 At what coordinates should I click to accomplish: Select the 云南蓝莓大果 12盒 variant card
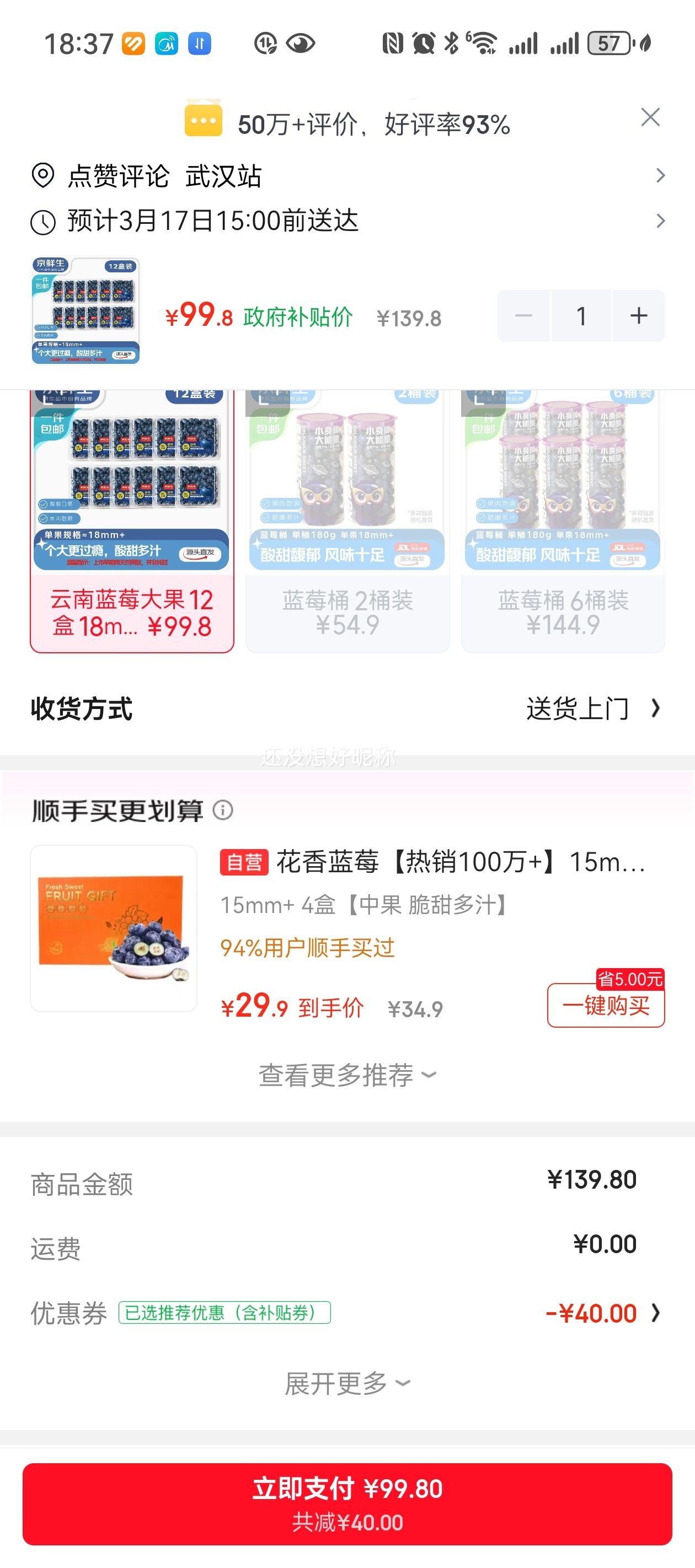(131, 517)
